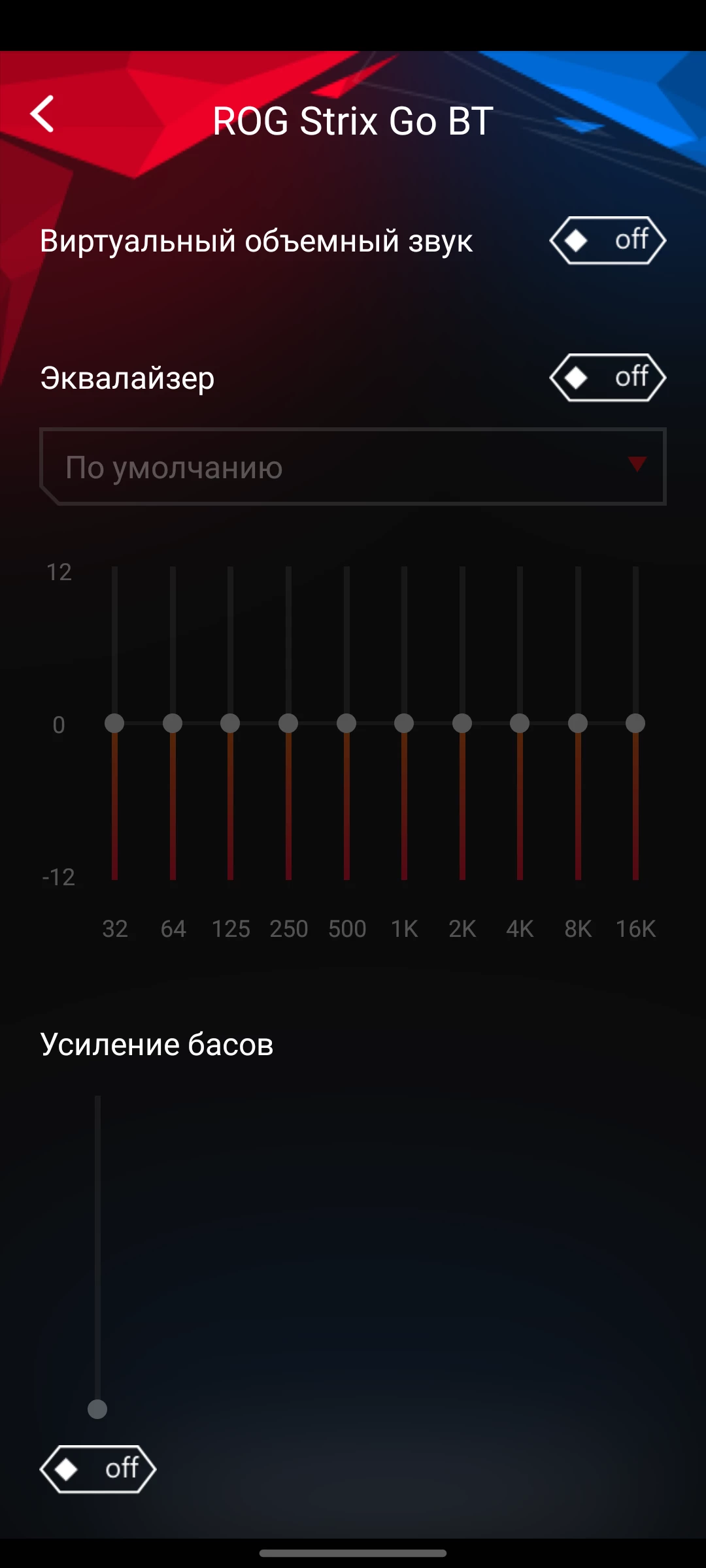Go back from ROG Strix Go BT
This screenshot has height=1568, width=706.
coord(42,114)
